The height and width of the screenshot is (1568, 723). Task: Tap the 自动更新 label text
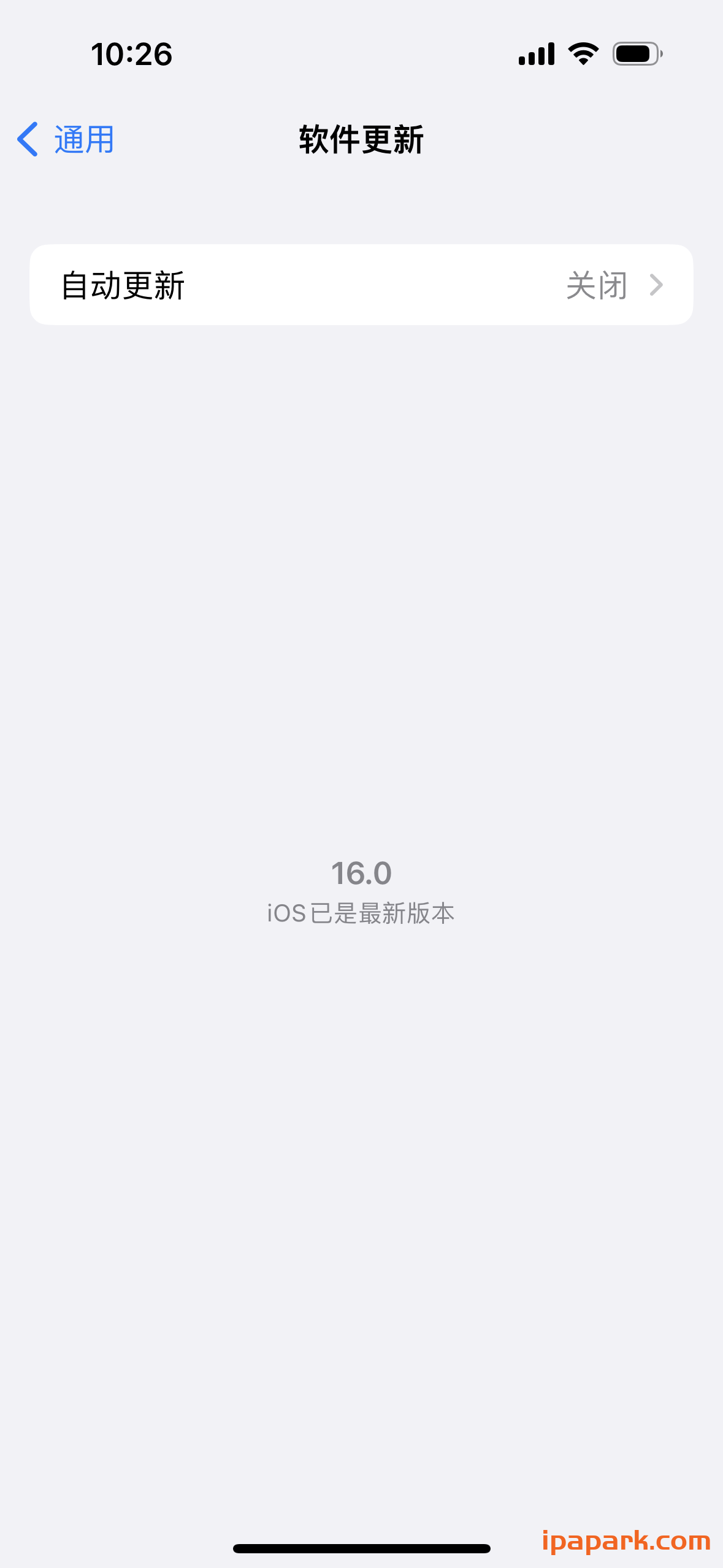tap(123, 285)
